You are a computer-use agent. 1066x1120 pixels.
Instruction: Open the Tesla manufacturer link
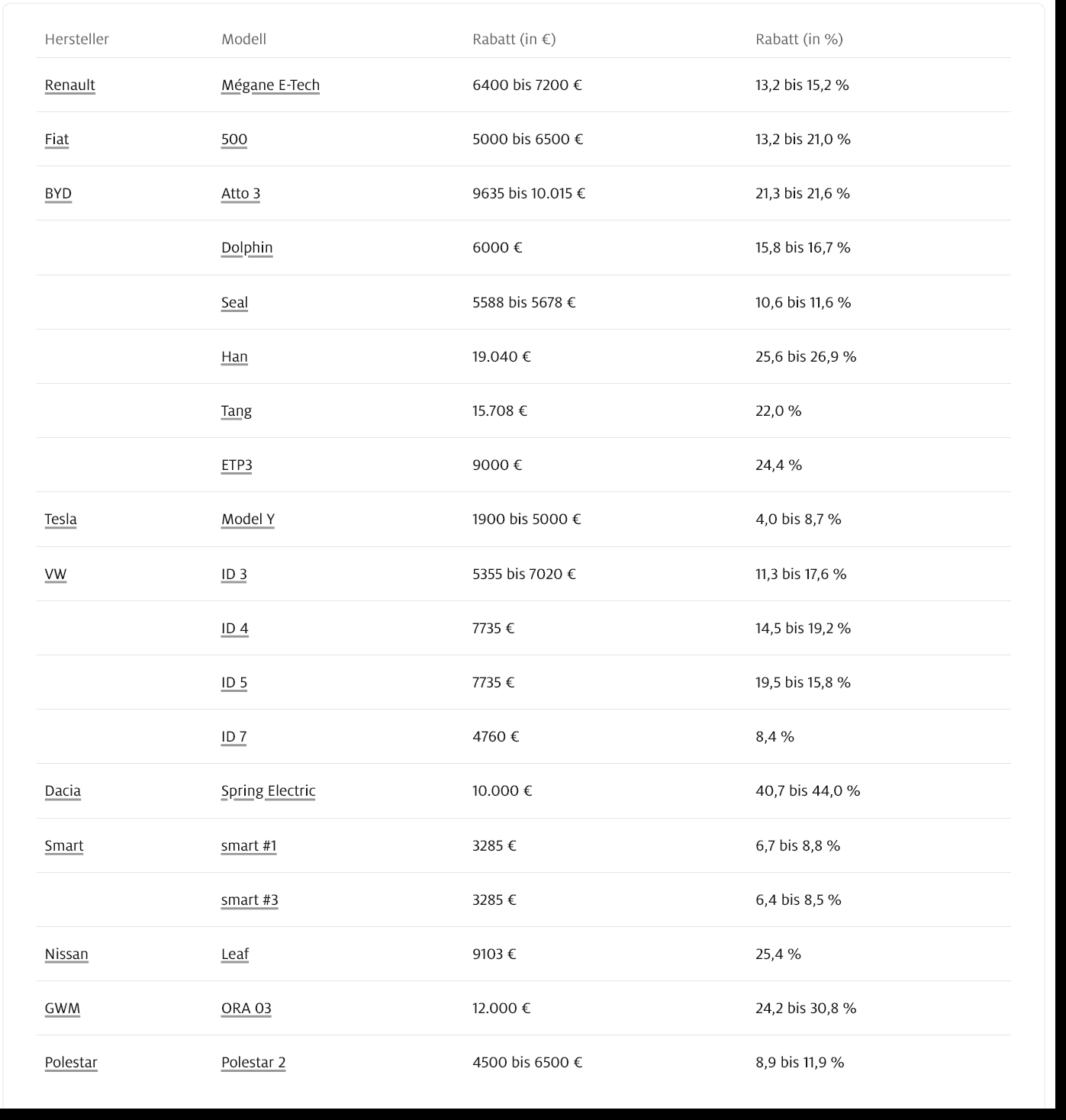[x=60, y=519]
